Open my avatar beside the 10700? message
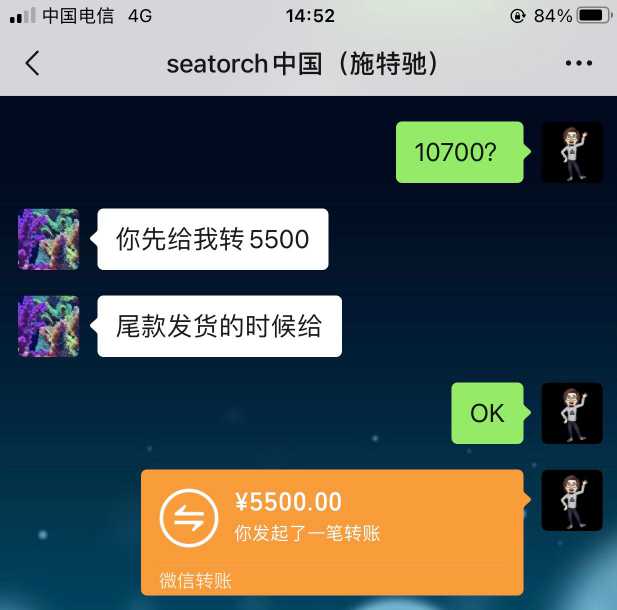Image resolution: width=617 pixels, height=610 pixels. [572, 152]
